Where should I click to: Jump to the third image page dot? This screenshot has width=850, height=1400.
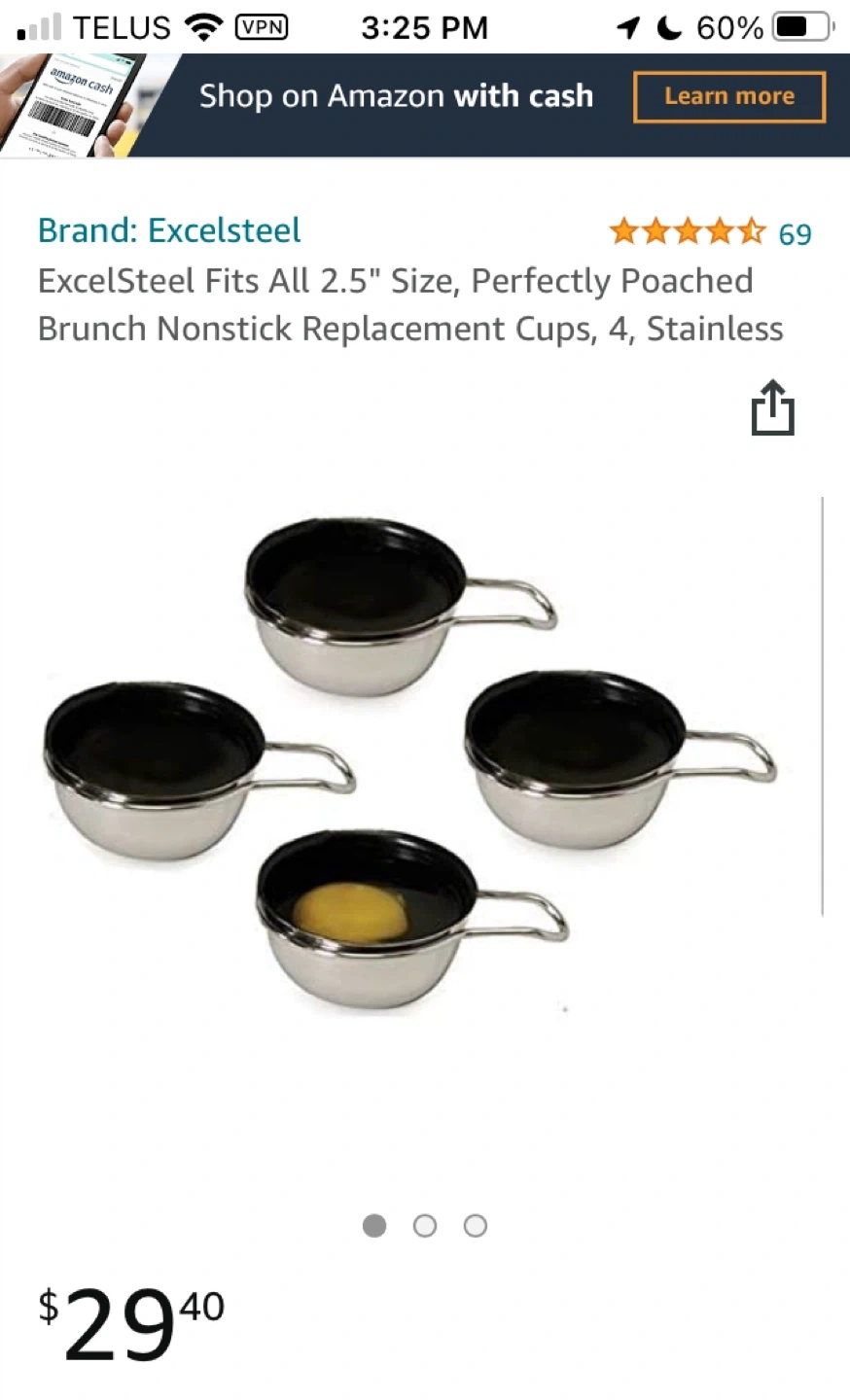coord(476,1226)
